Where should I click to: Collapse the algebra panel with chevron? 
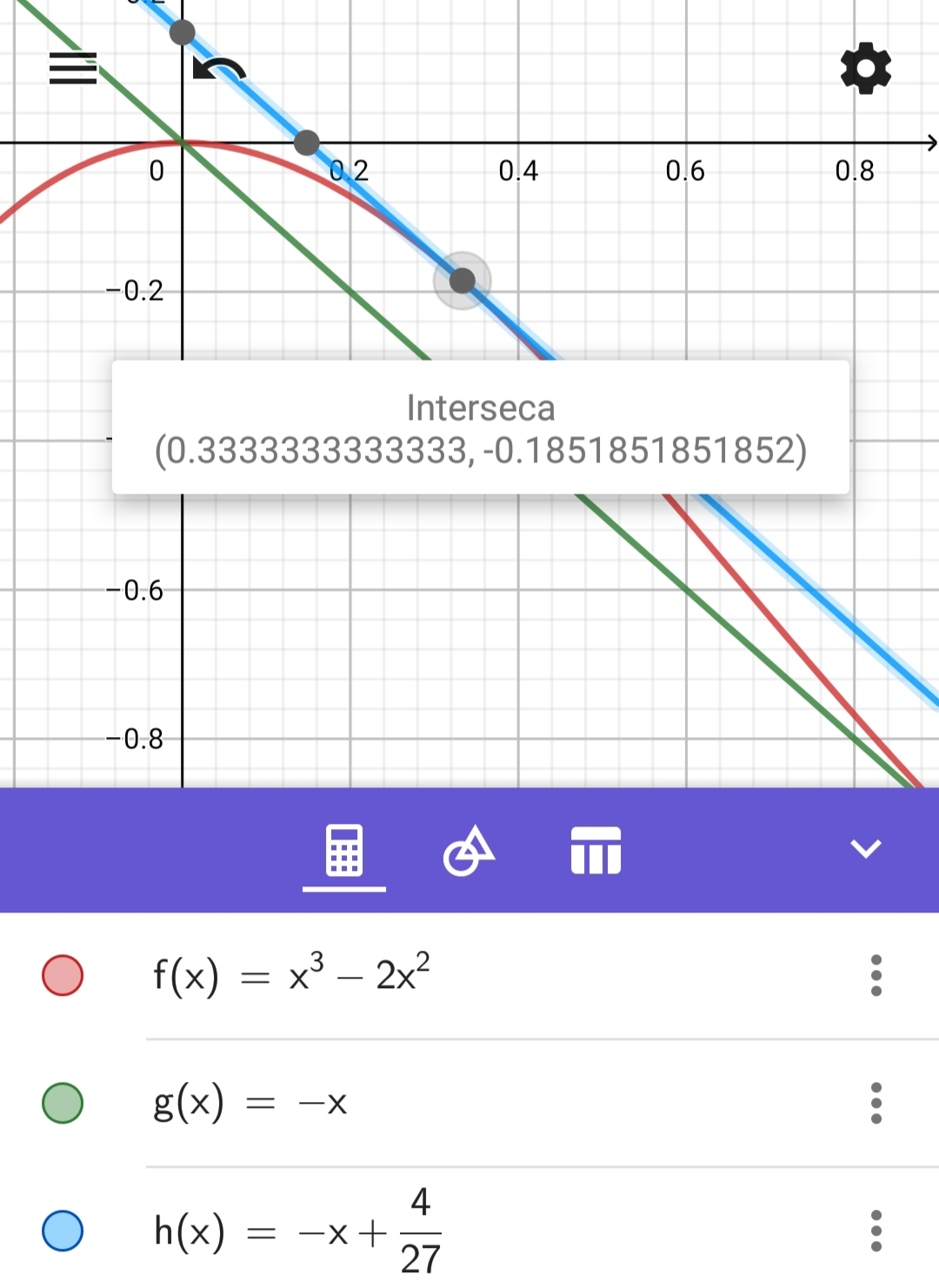click(x=865, y=848)
